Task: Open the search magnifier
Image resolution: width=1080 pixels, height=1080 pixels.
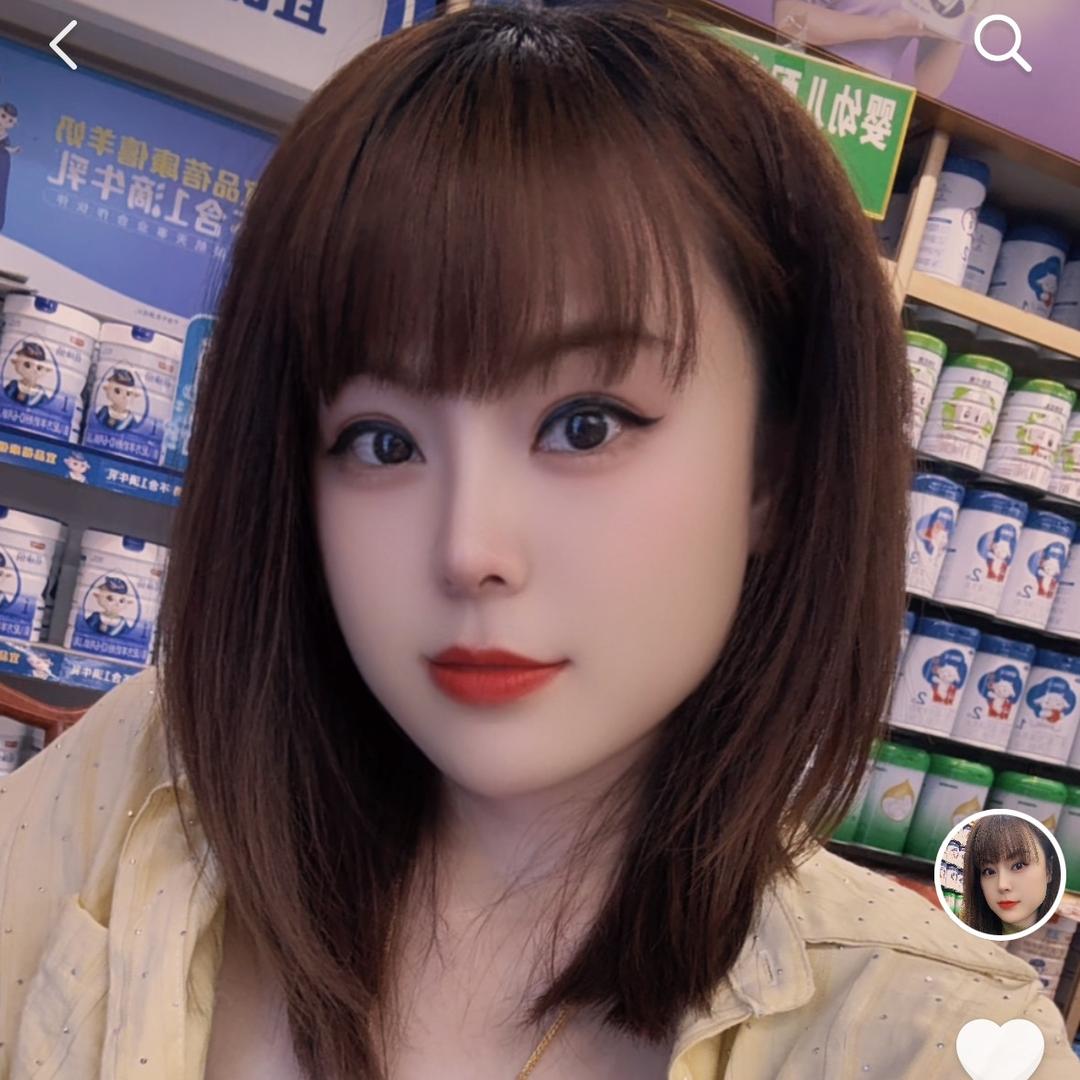Action: (1001, 43)
